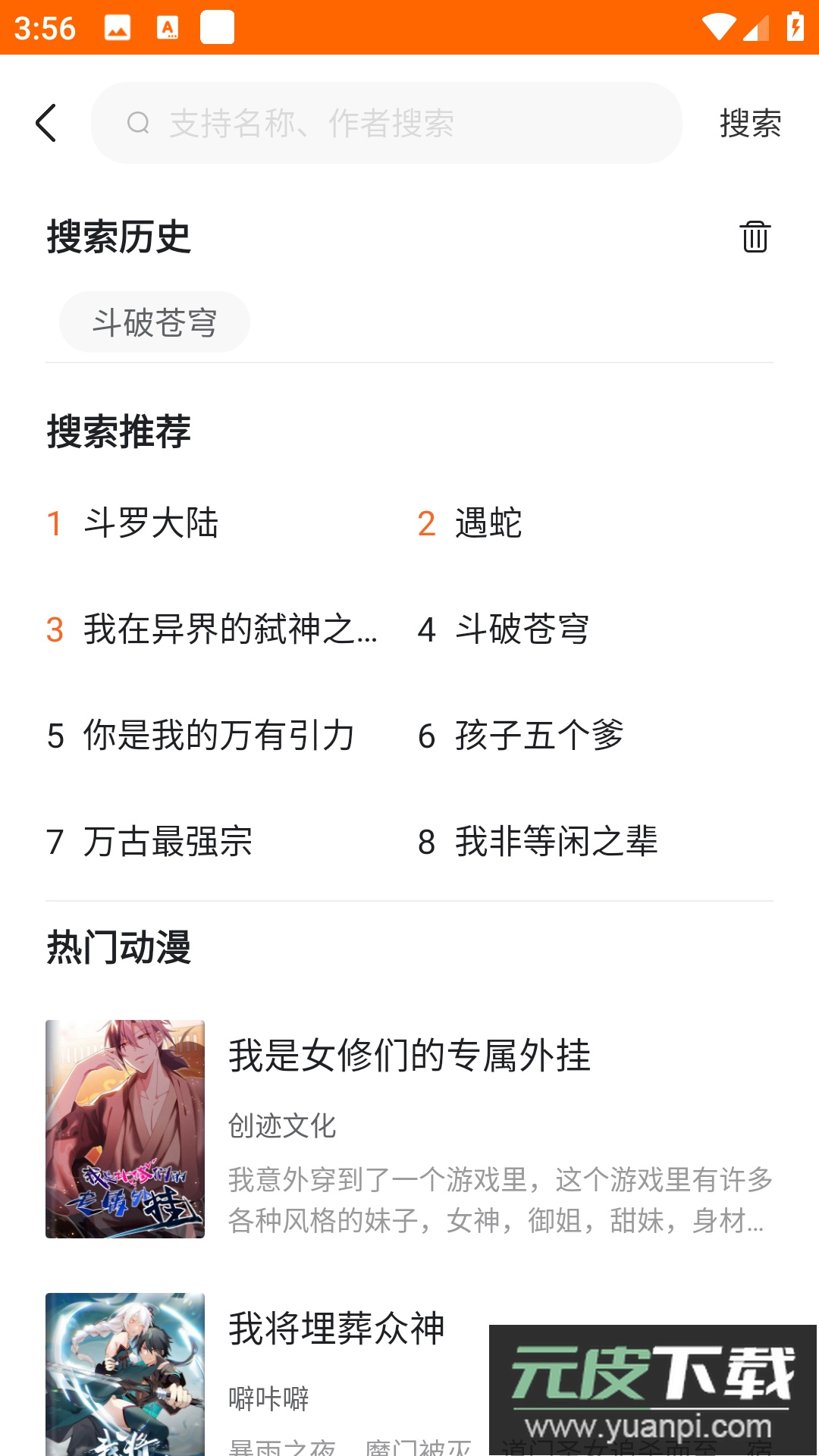819x1456 pixels.
Task: Choose recommendation 我在异界的弑神之…
Action: 229,629
